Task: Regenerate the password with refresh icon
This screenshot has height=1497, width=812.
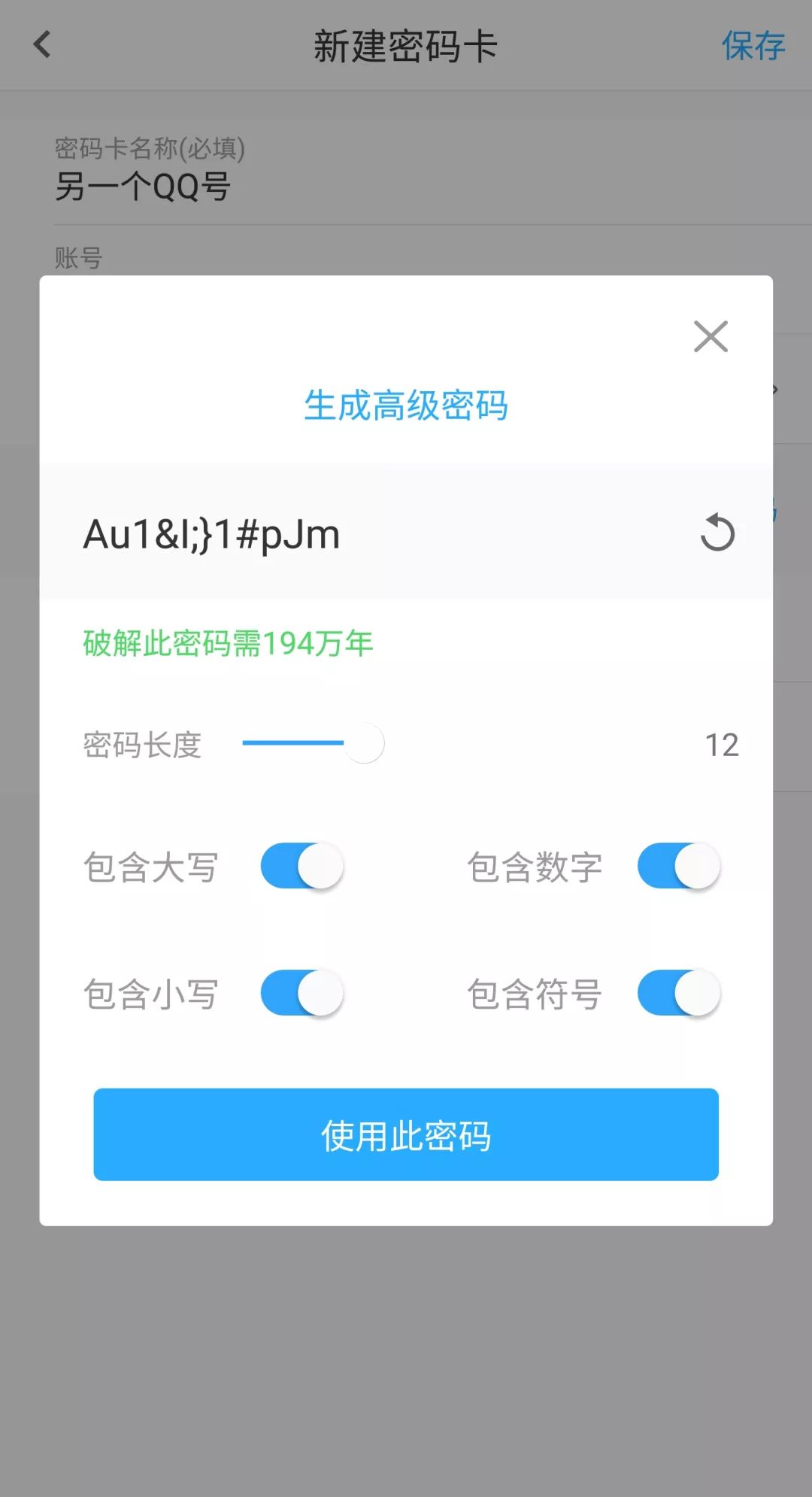Action: coord(717,533)
